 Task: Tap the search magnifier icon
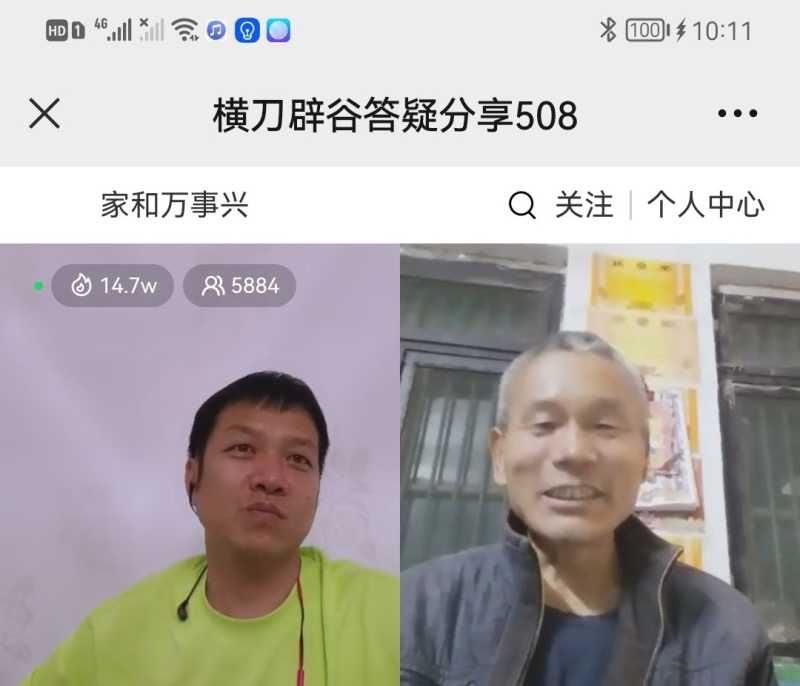pyautogui.click(x=522, y=206)
